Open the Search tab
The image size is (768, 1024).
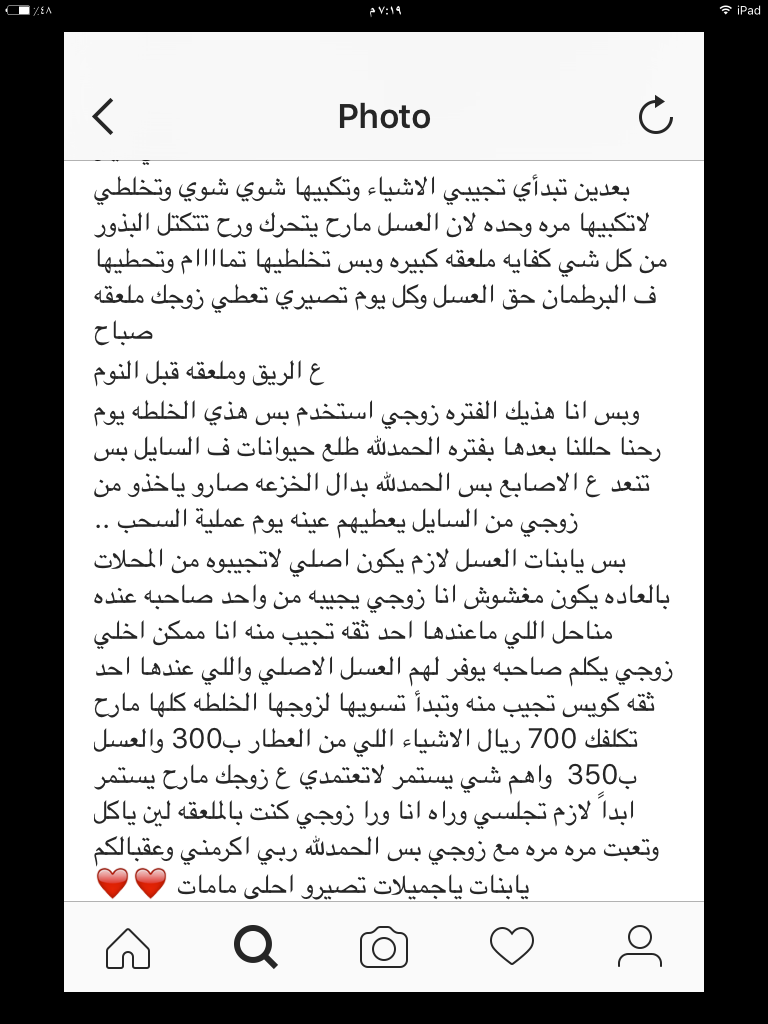(255, 946)
